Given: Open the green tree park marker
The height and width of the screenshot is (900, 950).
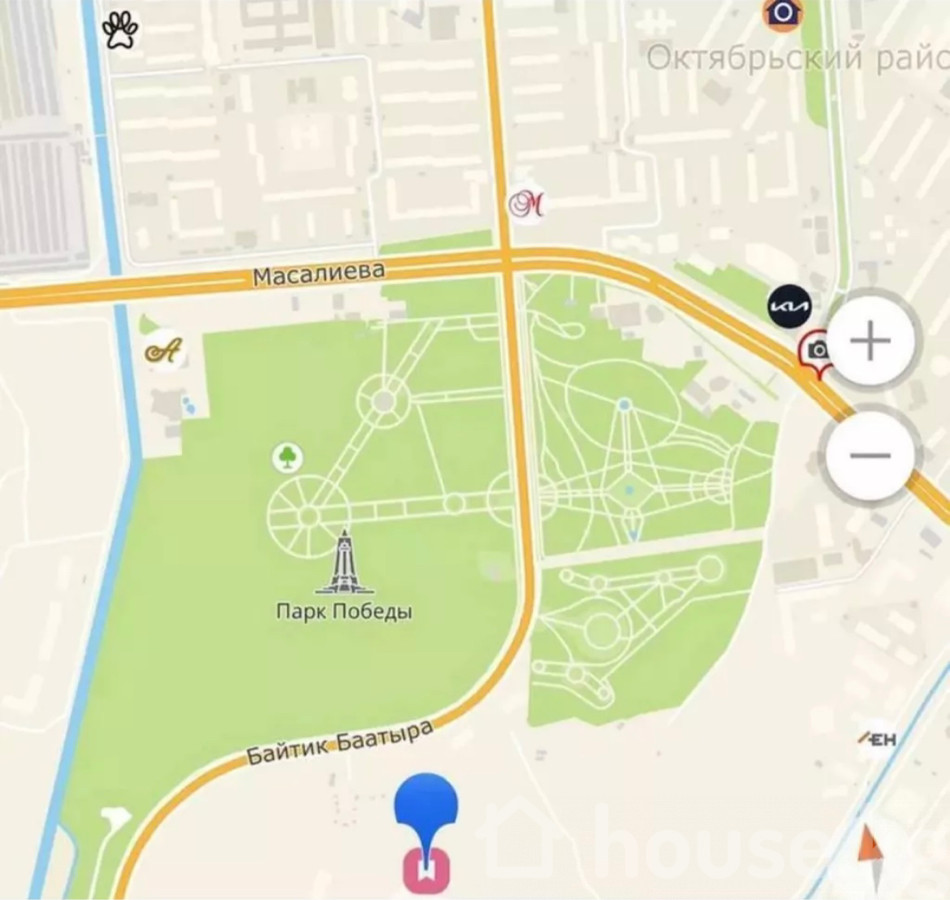Looking at the screenshot, I should pyautogui.click(x=287, y=458).
